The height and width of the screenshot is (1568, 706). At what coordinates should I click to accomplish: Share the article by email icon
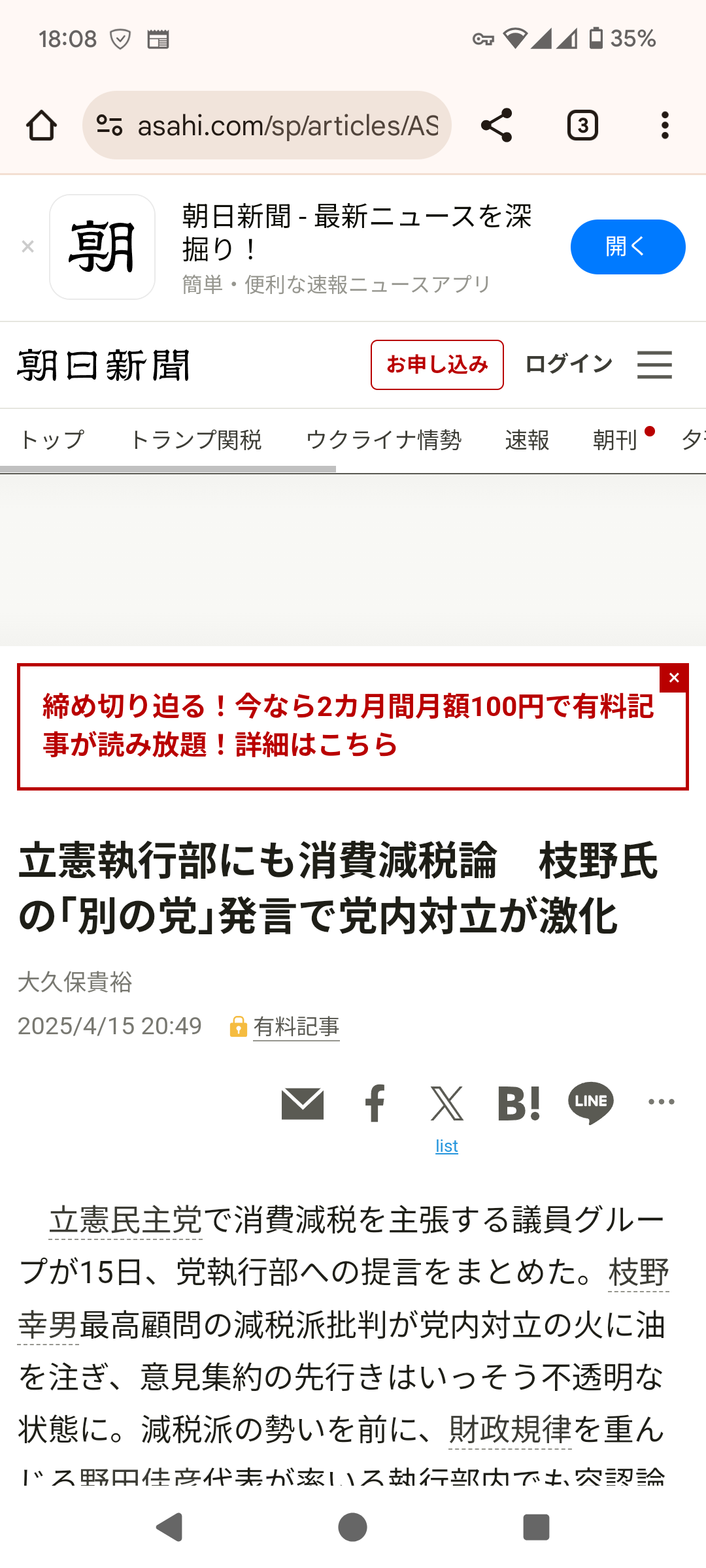click(x=303, y=1104)
